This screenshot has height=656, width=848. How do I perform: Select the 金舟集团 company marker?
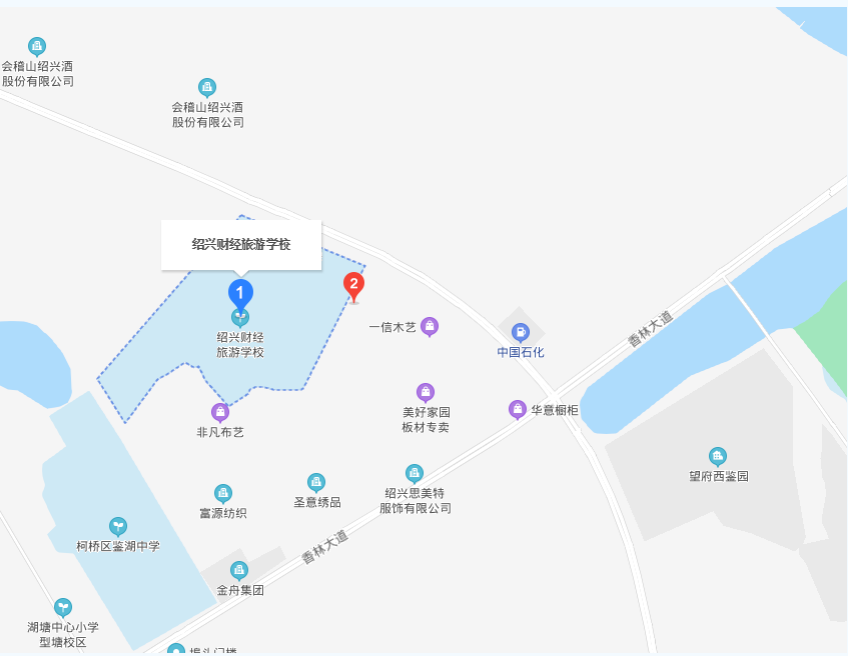(239, 570)
